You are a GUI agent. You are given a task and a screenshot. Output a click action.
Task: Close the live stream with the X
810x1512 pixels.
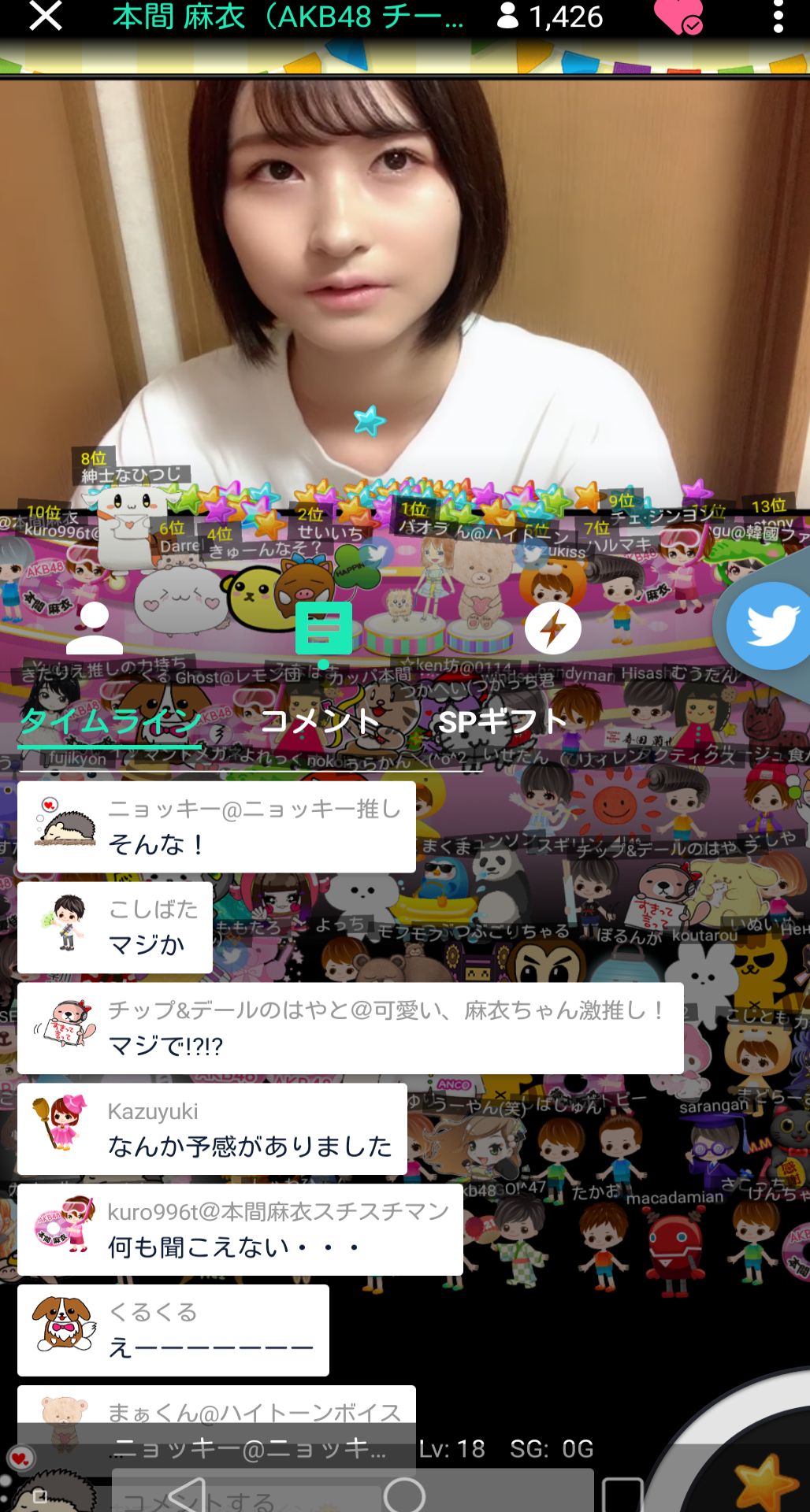[x=45, y=16]
